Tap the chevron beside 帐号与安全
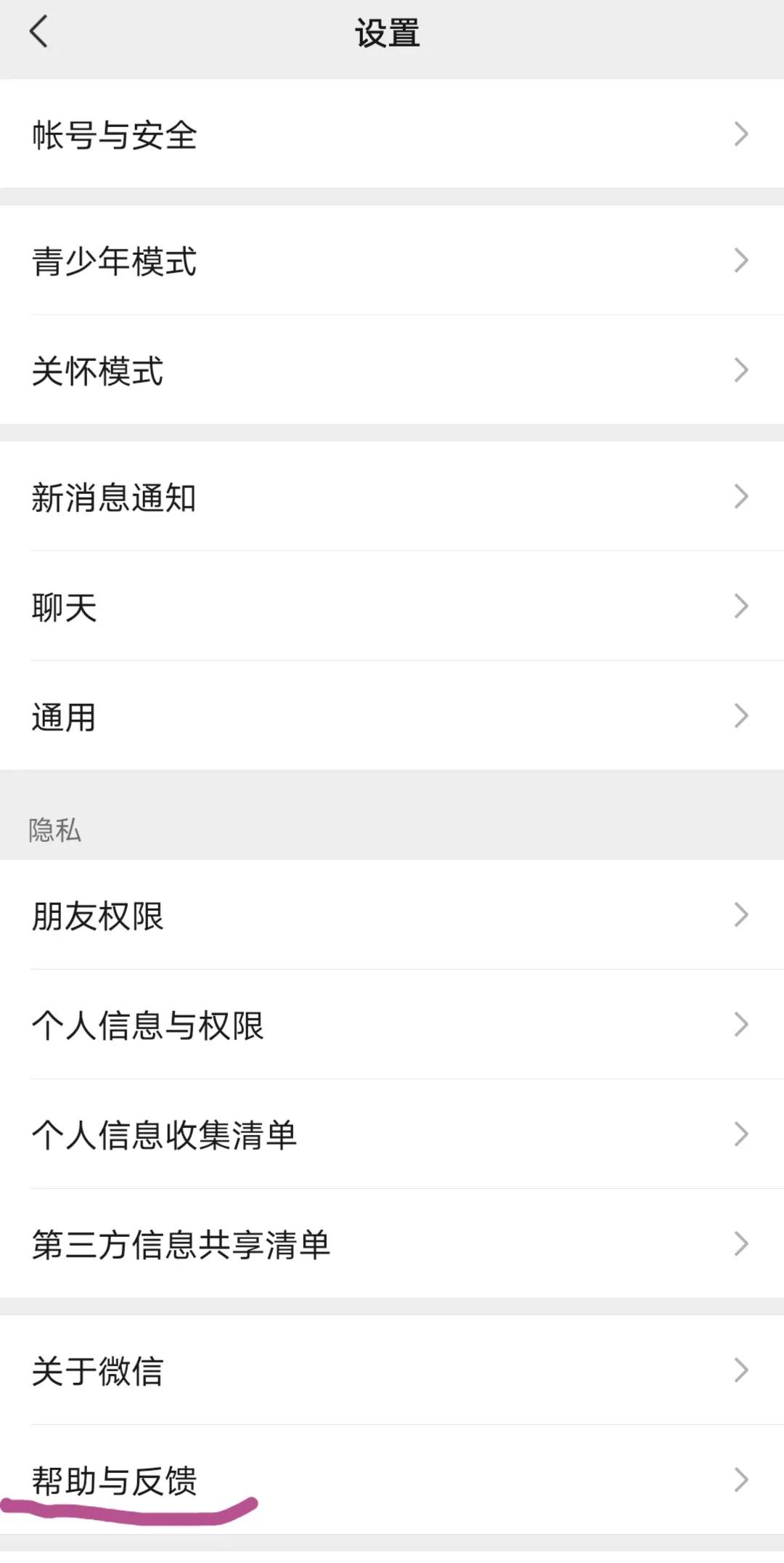784x1563 pixels. [740, 134]
